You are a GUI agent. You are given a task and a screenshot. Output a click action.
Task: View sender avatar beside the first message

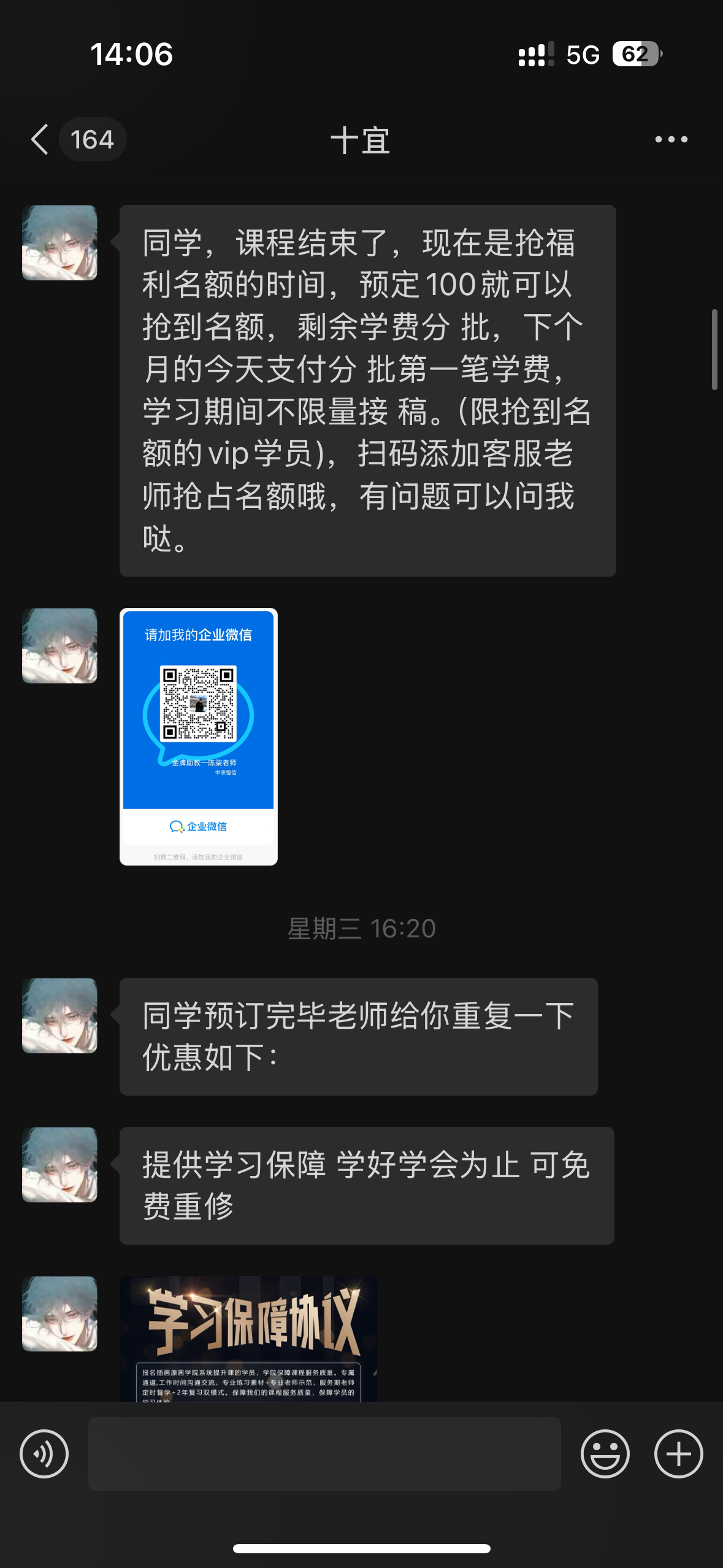(59, 243)
